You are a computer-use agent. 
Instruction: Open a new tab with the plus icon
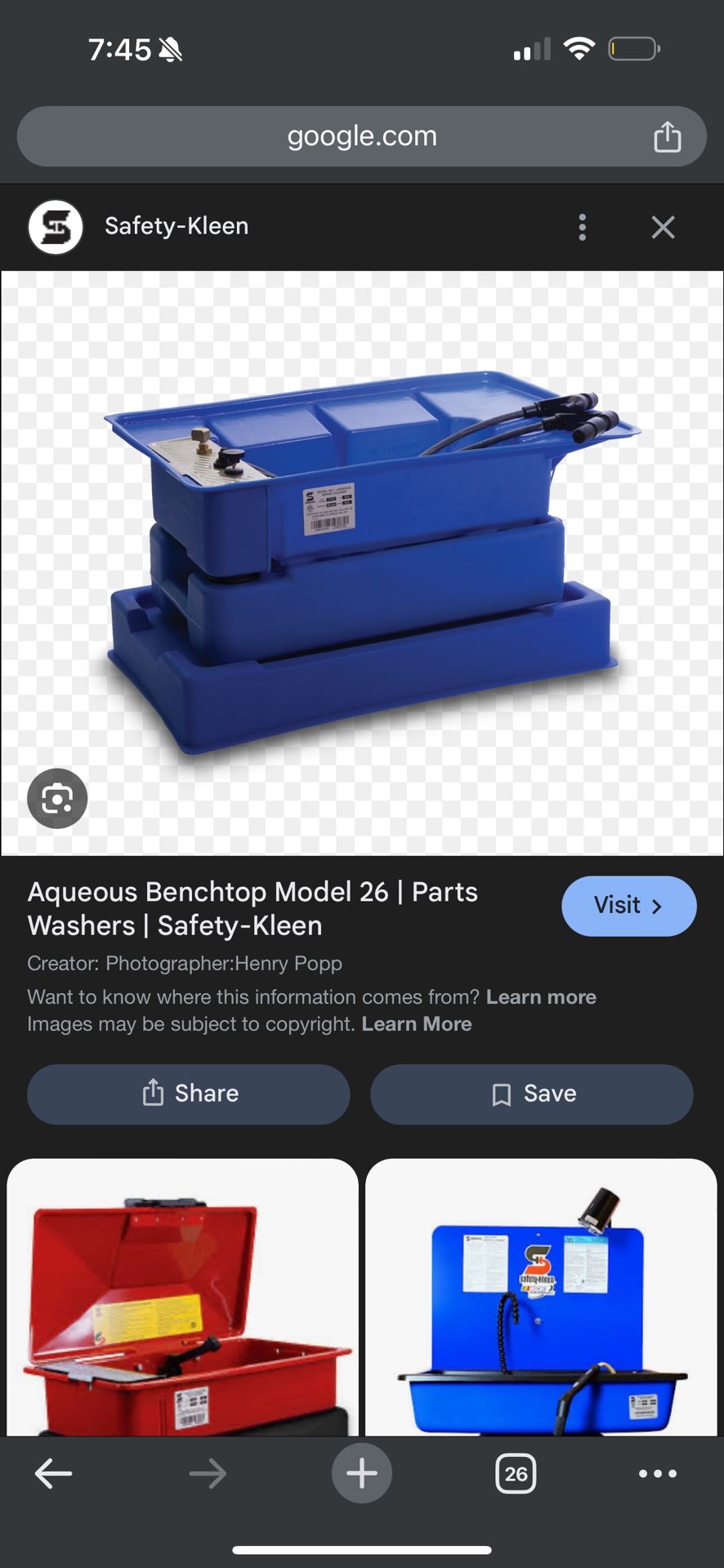362,1473
